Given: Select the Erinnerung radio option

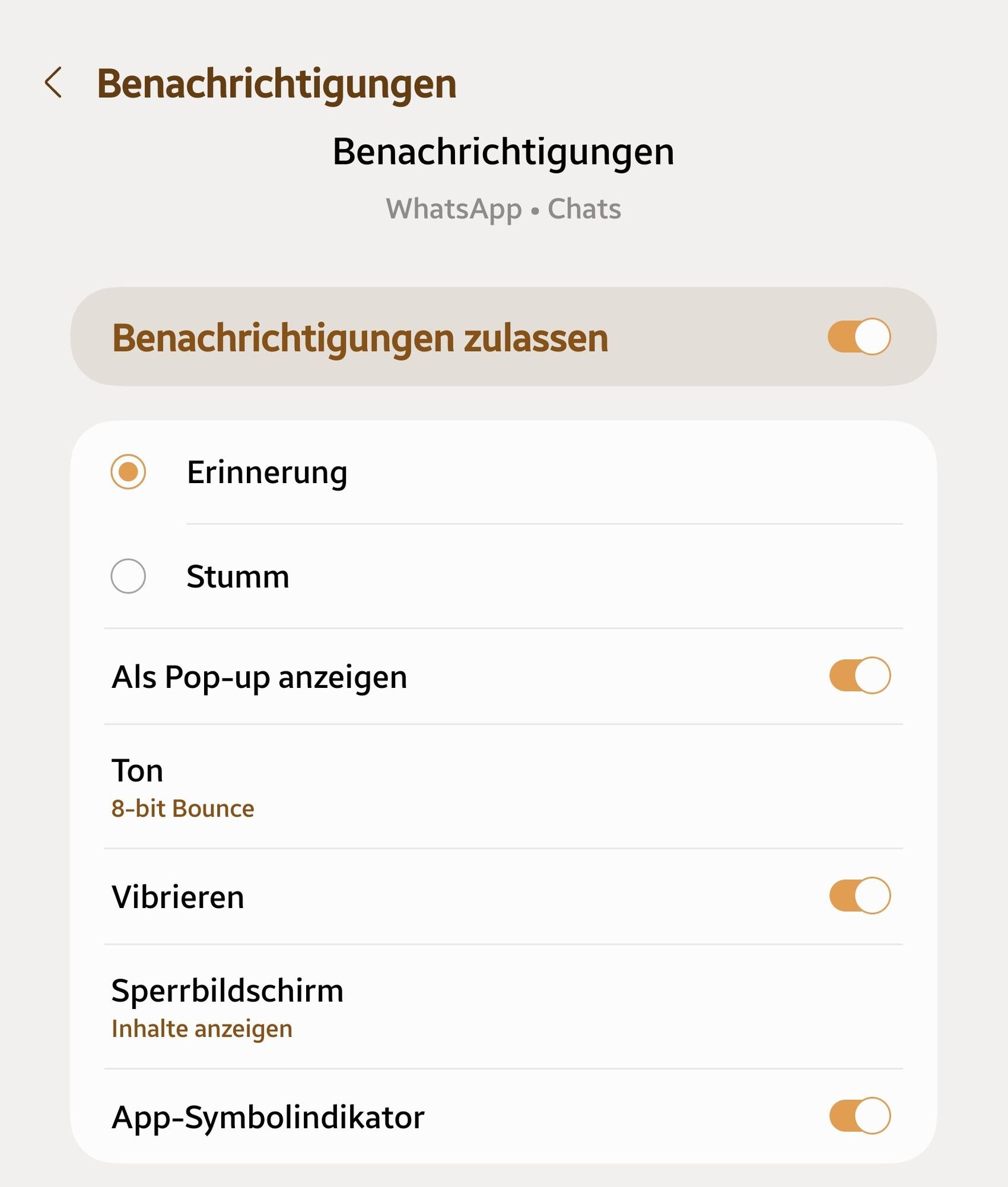Looking at the screenshot, I should click(128, 472).
